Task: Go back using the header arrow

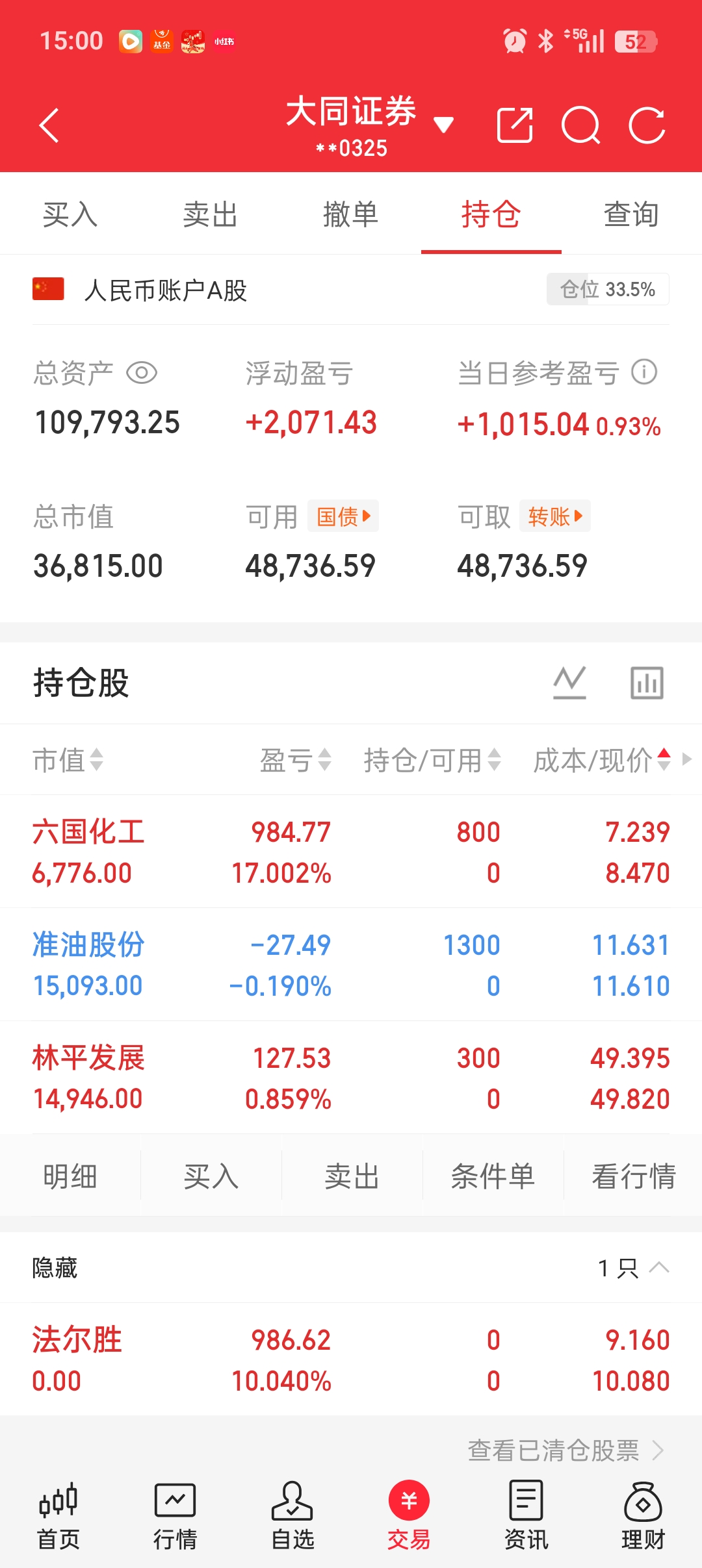Action: pos(49,125)
